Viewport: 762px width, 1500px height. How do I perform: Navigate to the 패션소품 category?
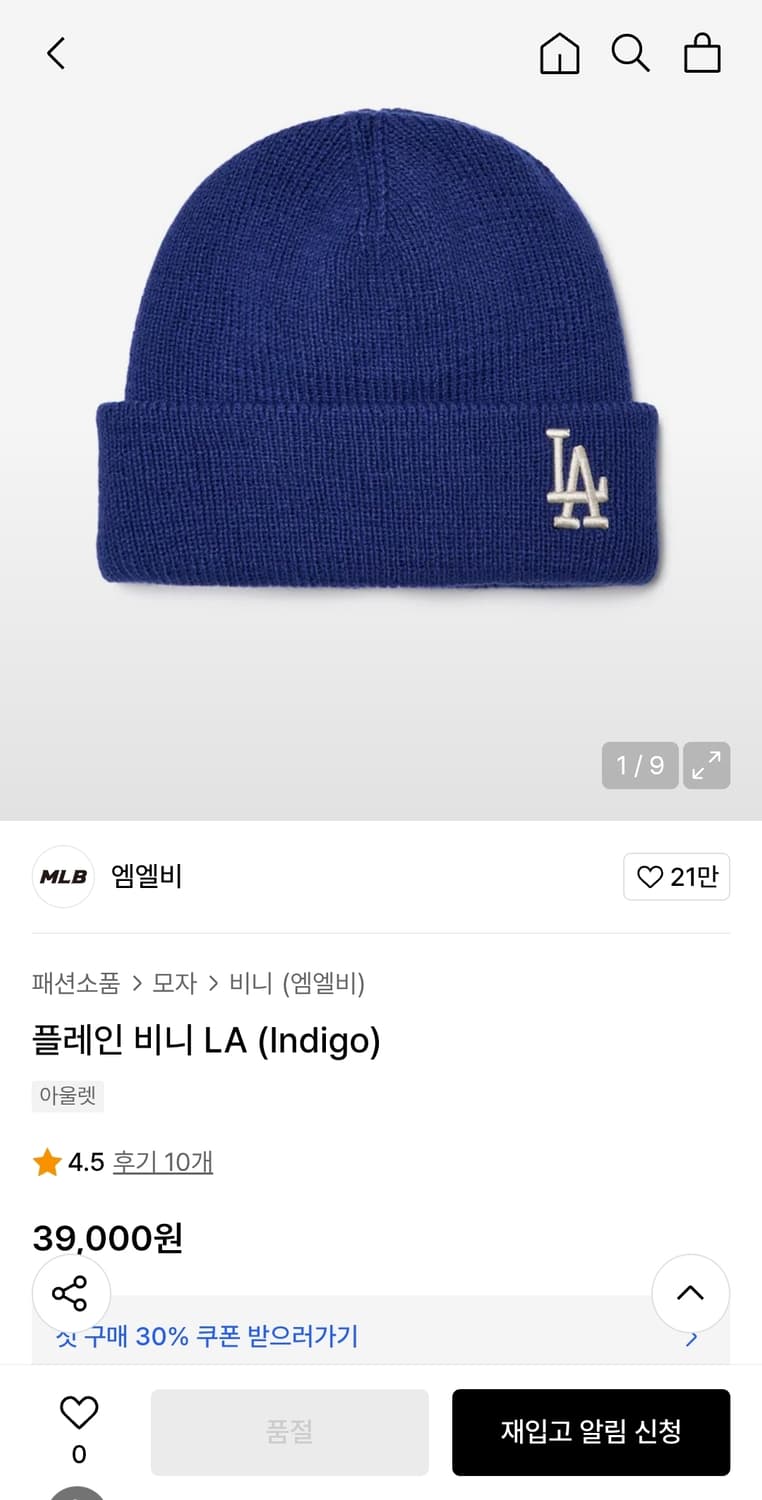click(76, 984)
